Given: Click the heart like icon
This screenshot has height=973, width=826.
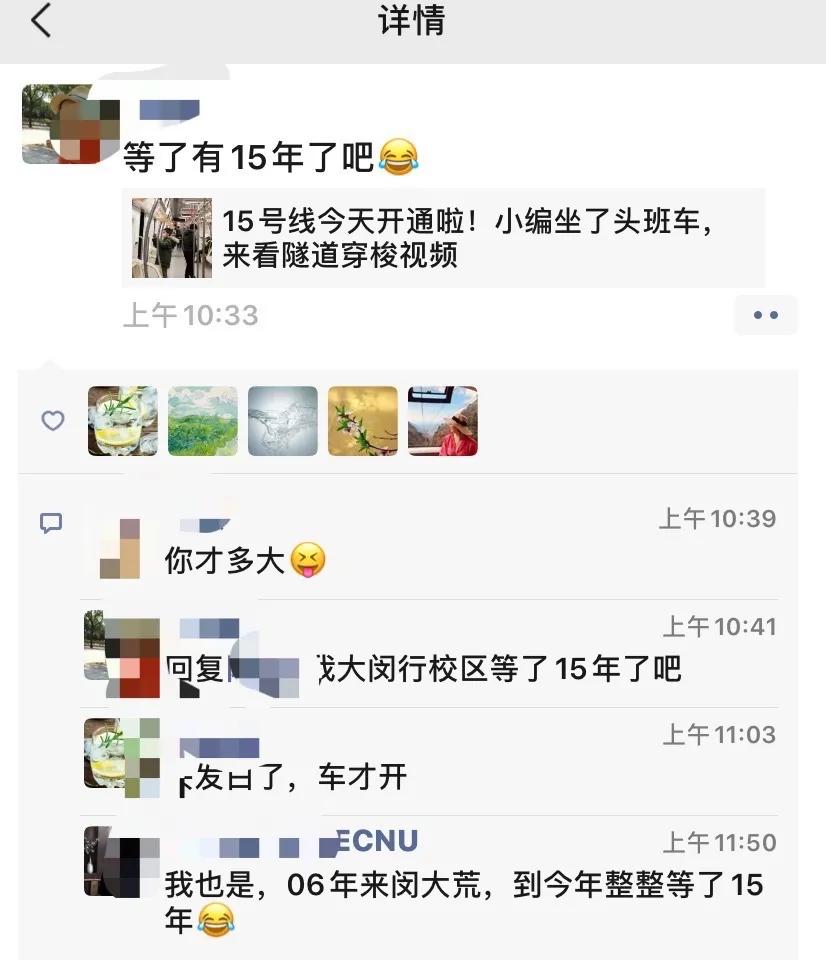Looking at the screenshot, I should [x=52, y=420].
